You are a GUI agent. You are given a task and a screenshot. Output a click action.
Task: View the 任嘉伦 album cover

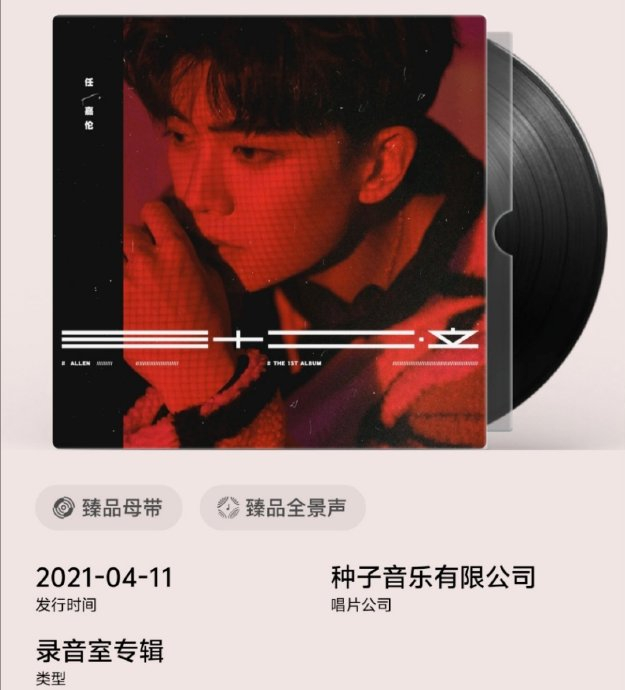[270, 232]
